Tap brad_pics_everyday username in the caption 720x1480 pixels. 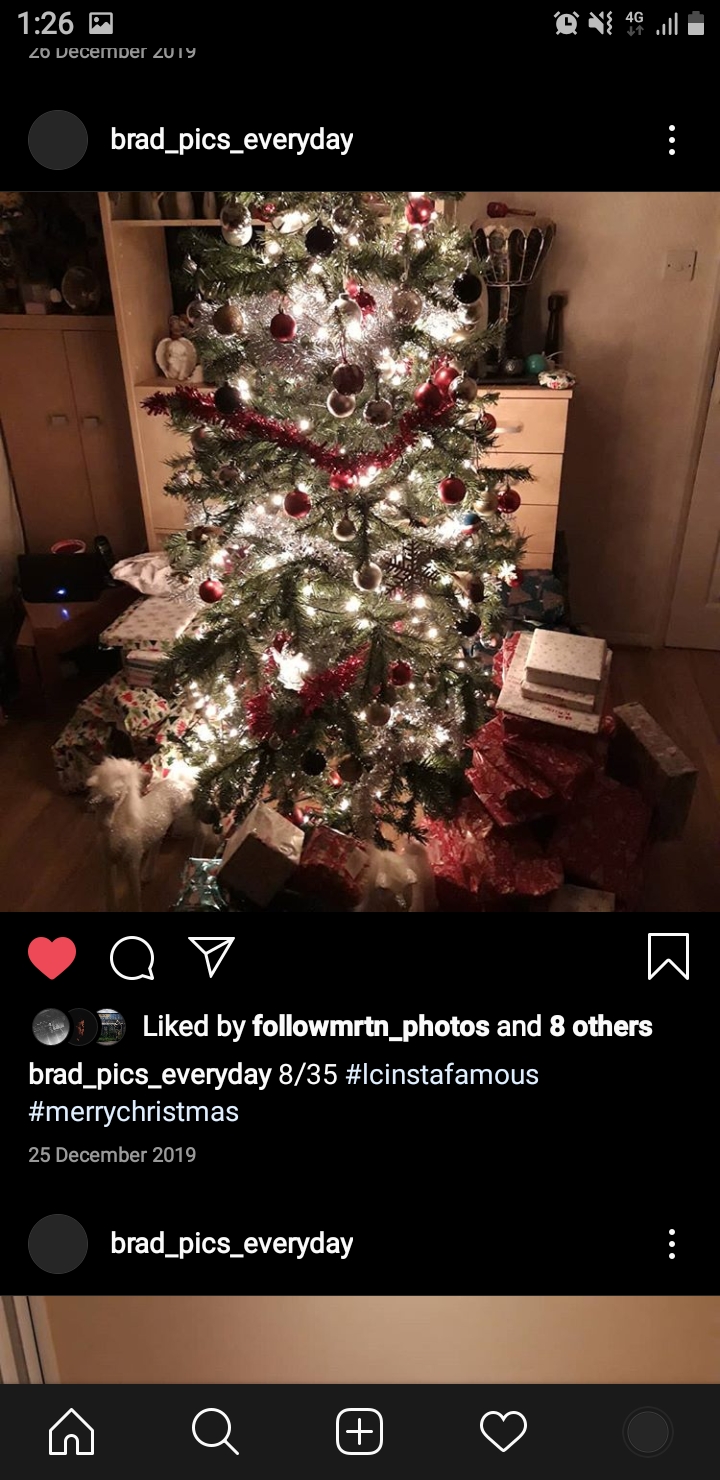(150, 1075)
